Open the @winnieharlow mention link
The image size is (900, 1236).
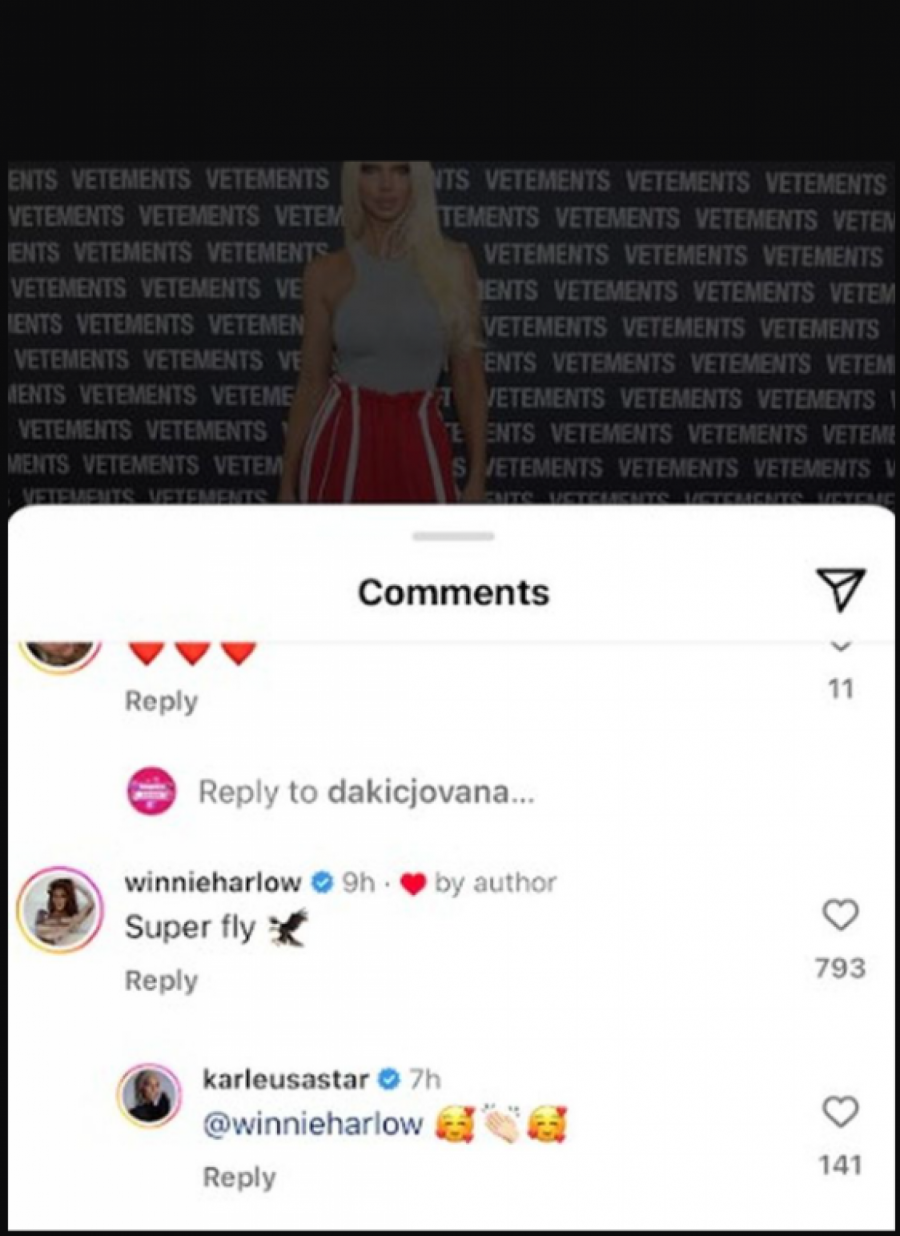pyautogui.click(x=313, y=1125)
